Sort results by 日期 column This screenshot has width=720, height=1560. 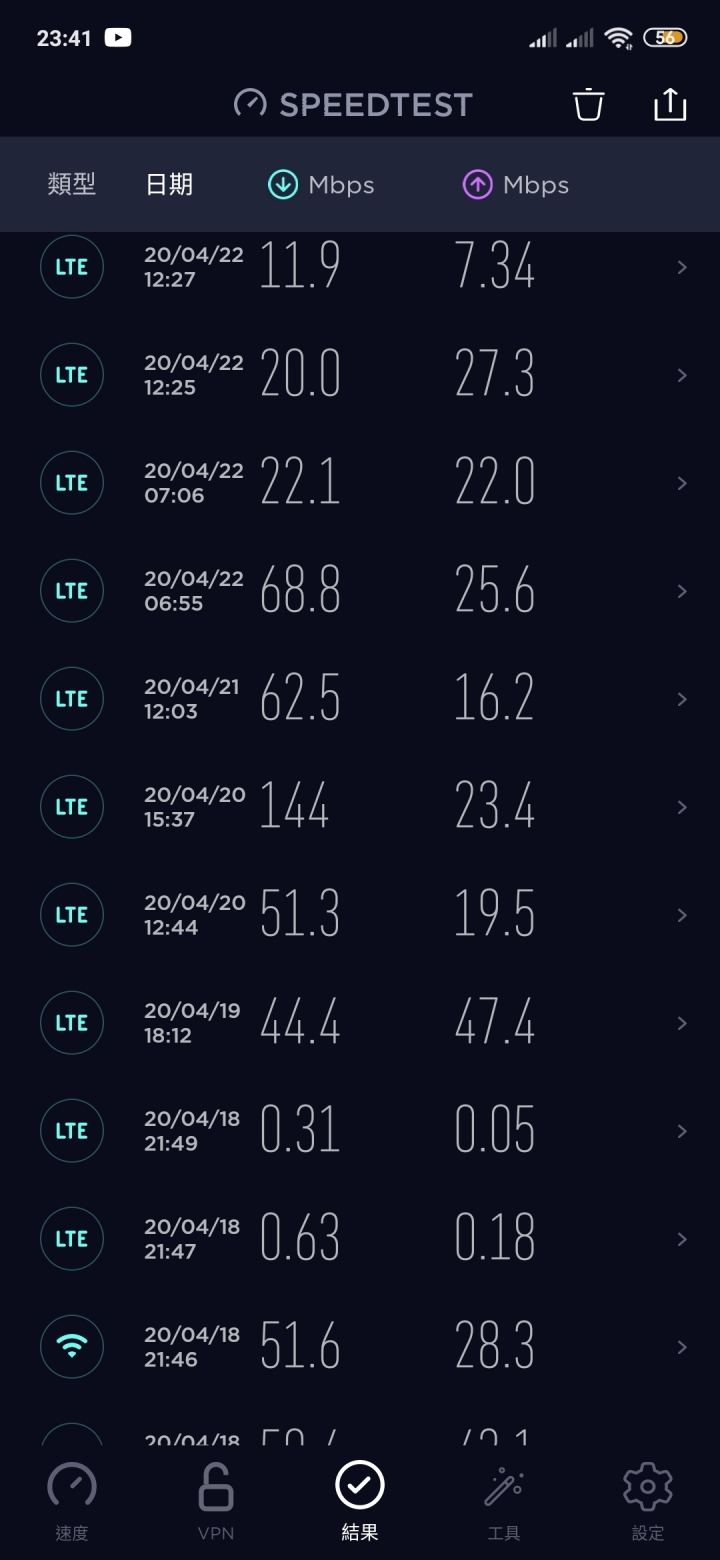coord(169,184)
